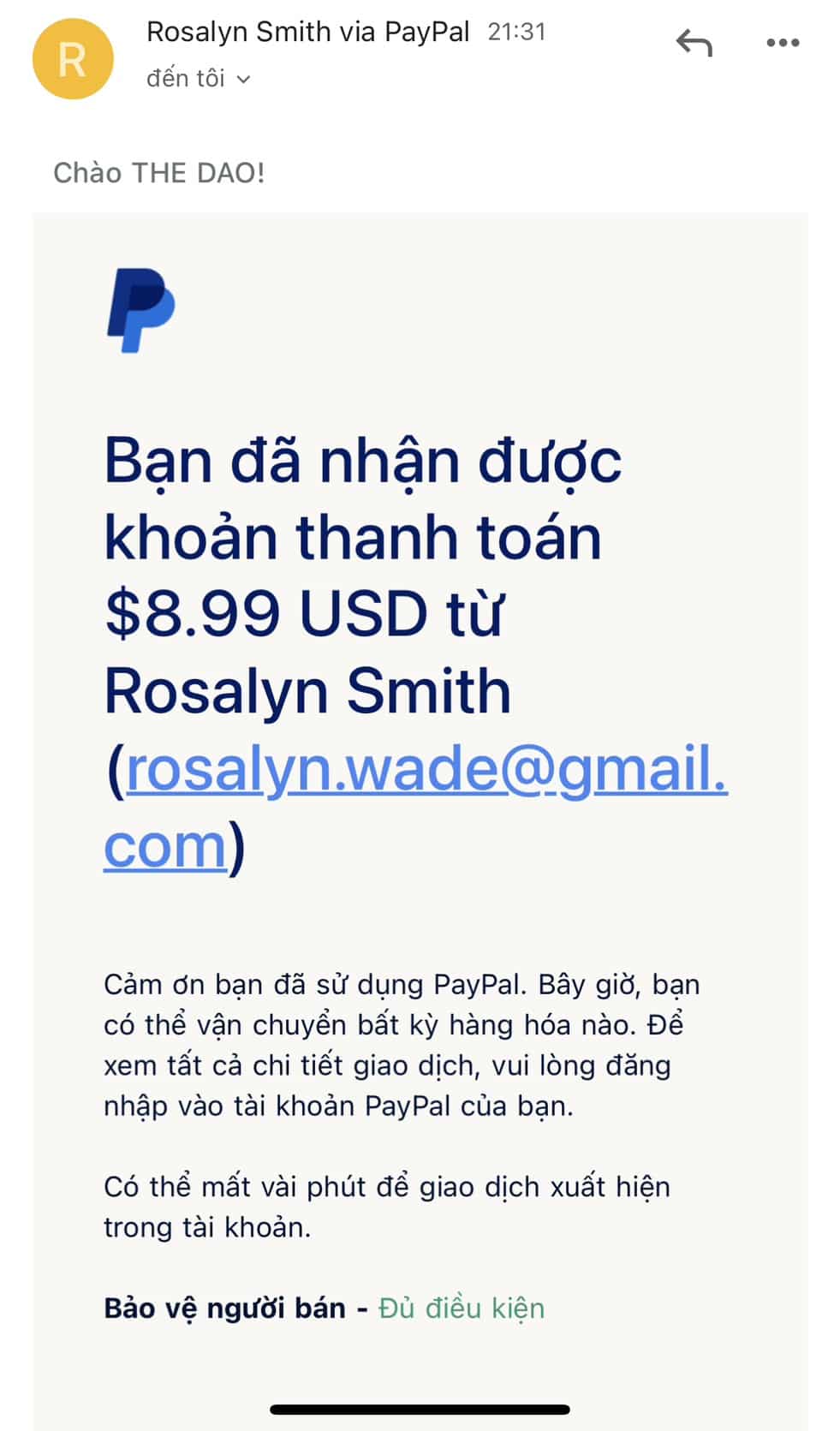Open the three-dot more options menu
This screenshot has height=1431, width=840.
pyautogui.click(x=783, y=43)
